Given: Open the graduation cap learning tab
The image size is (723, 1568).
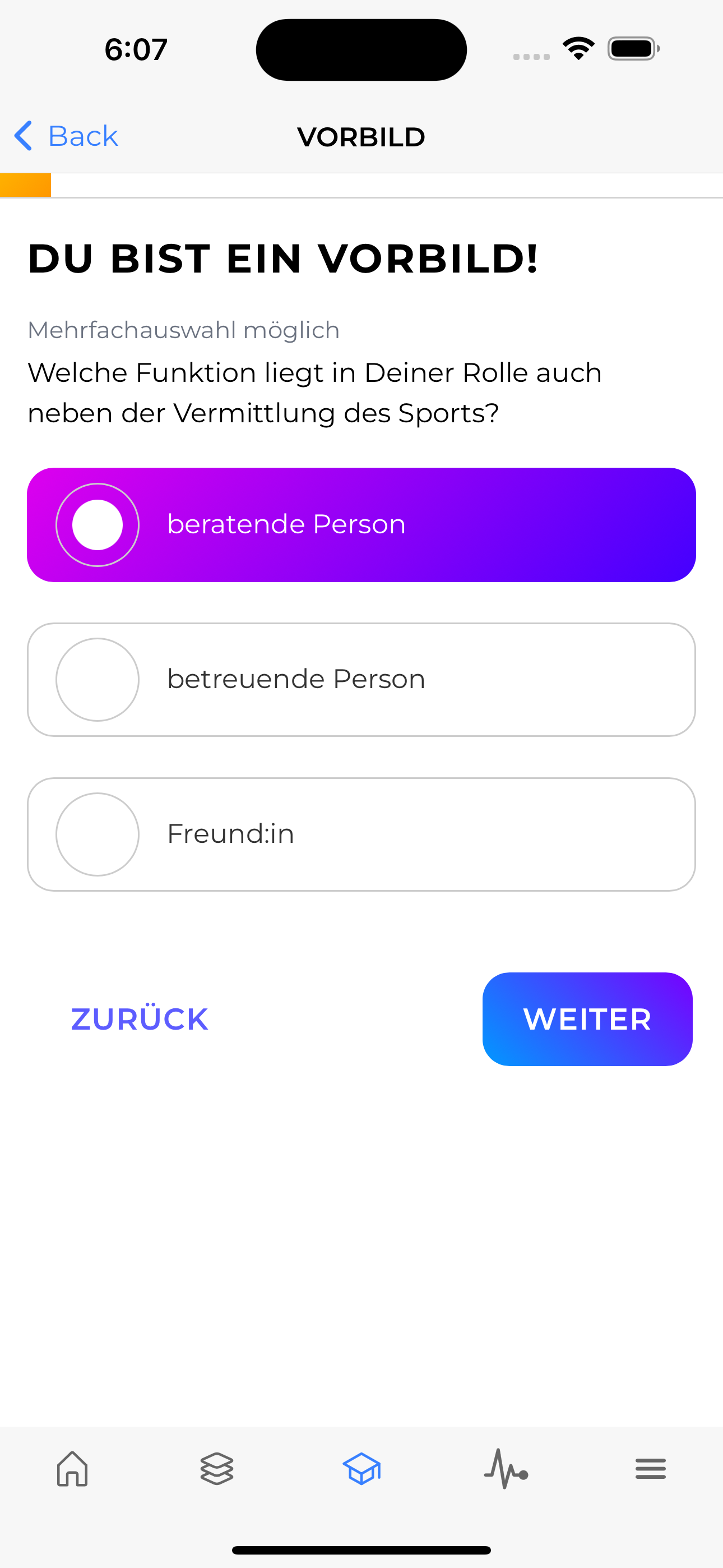Looking at the screenshot, I should pos(361,1469).
